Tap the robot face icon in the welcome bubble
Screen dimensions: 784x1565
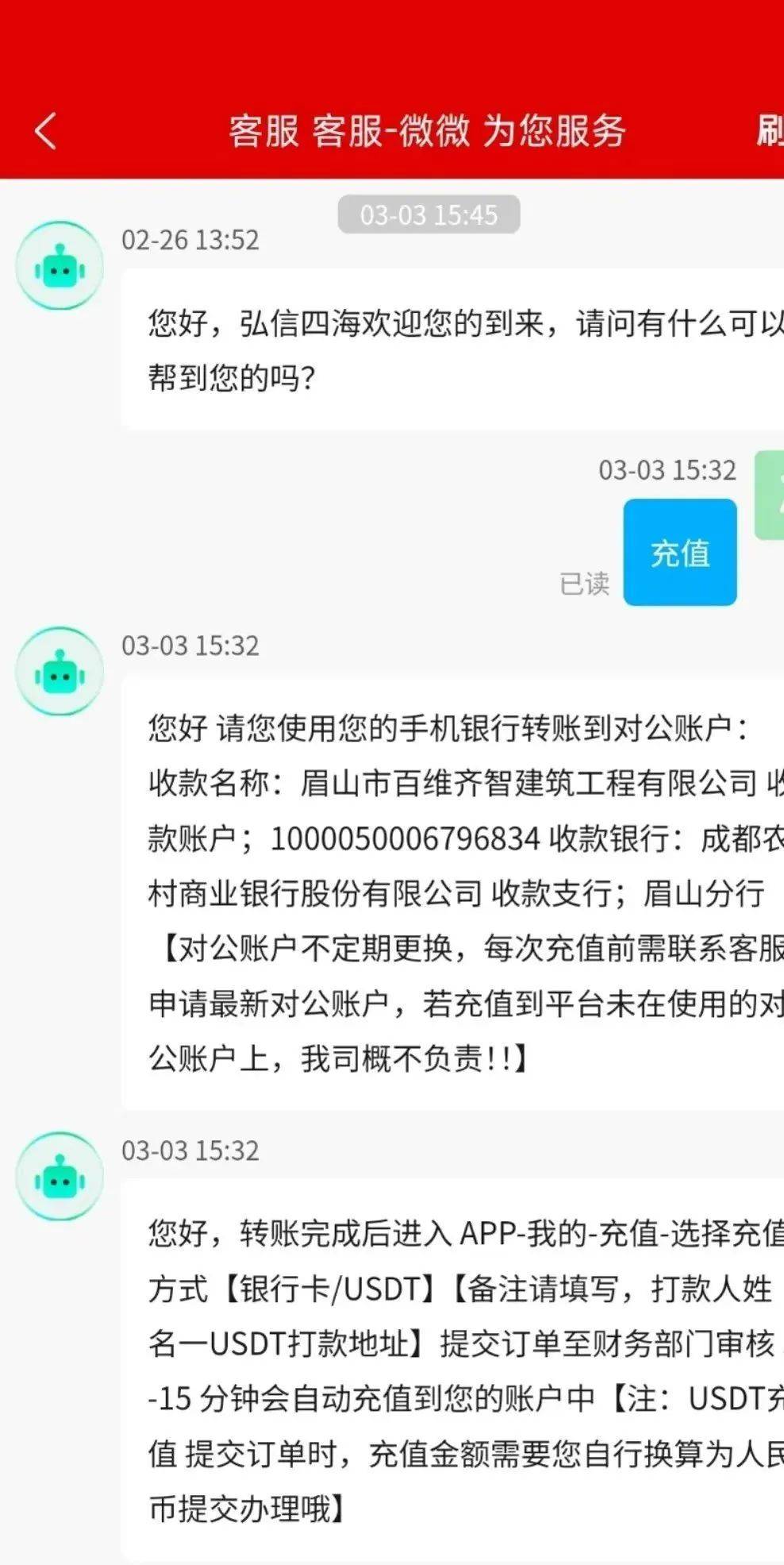(59, 265)
